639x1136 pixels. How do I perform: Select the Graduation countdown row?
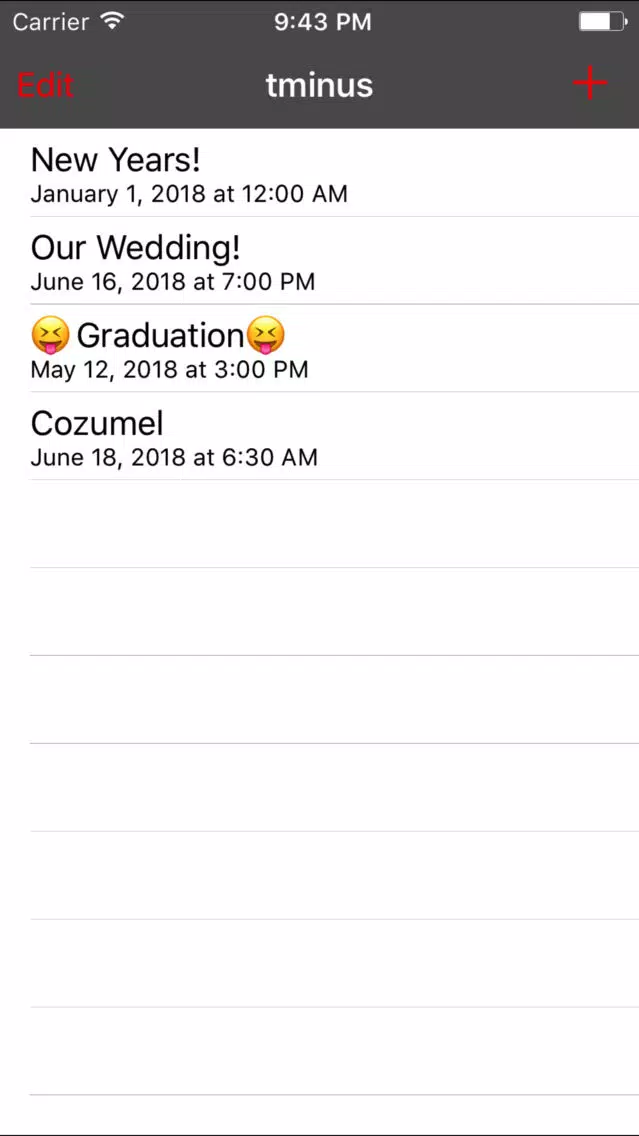click(x=320, y=348)
